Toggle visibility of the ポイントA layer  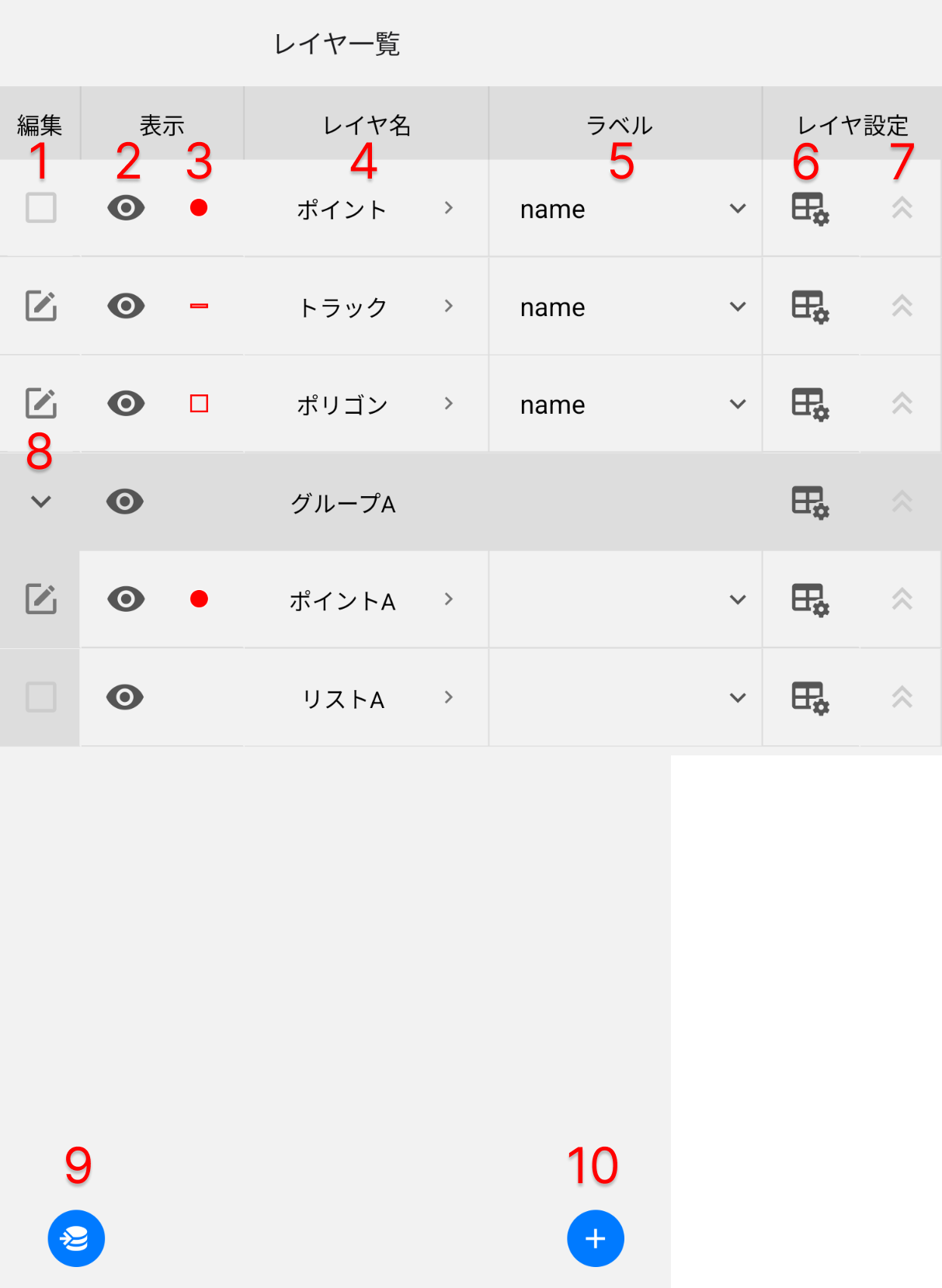[x=126, y=599]
